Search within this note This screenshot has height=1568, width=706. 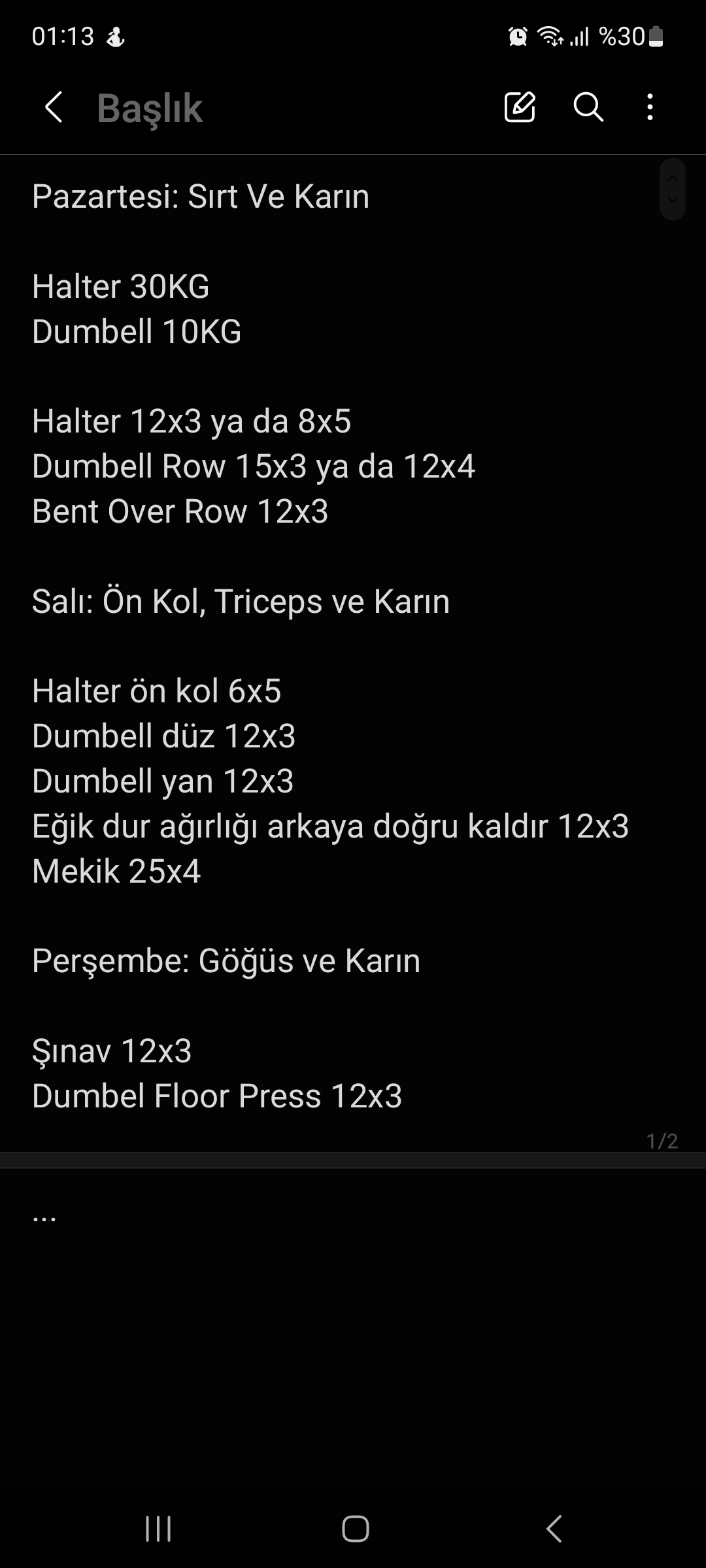point(588,107)
